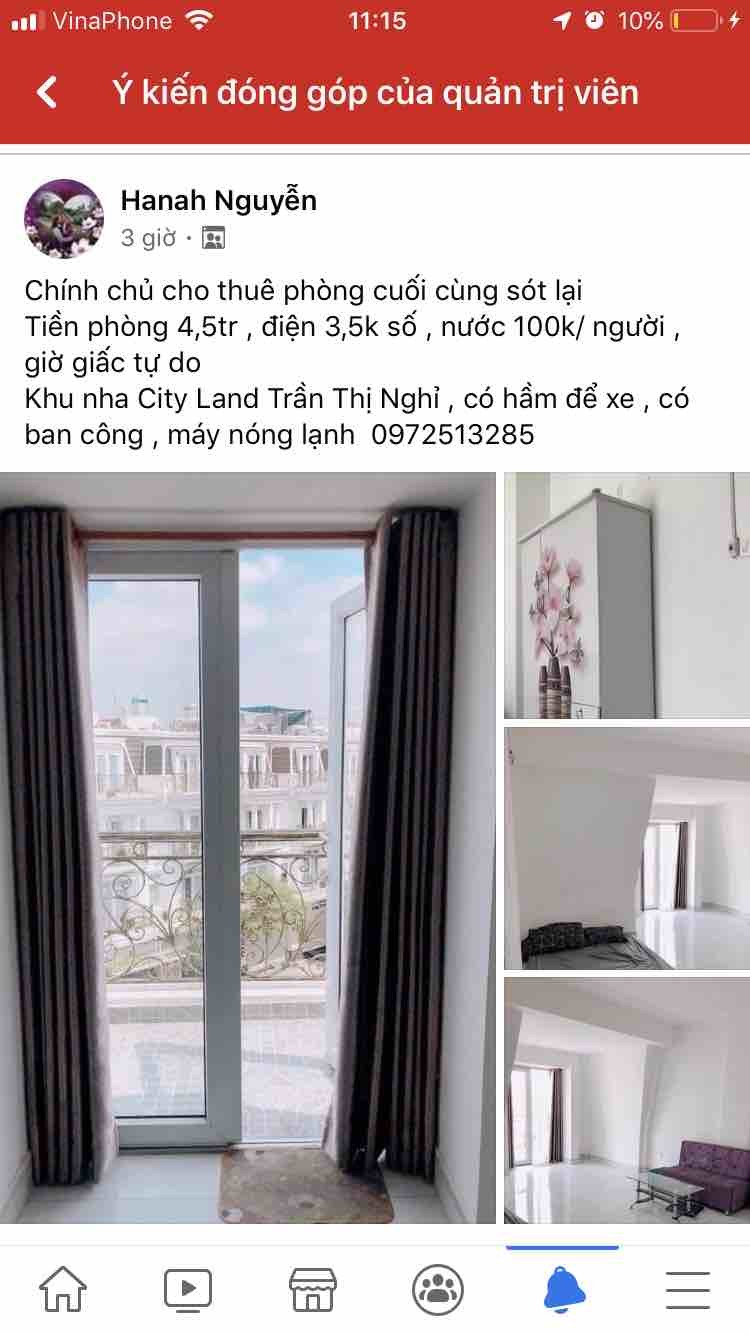
Task: Switch to the Groups tab
Action: (437, 1289)
